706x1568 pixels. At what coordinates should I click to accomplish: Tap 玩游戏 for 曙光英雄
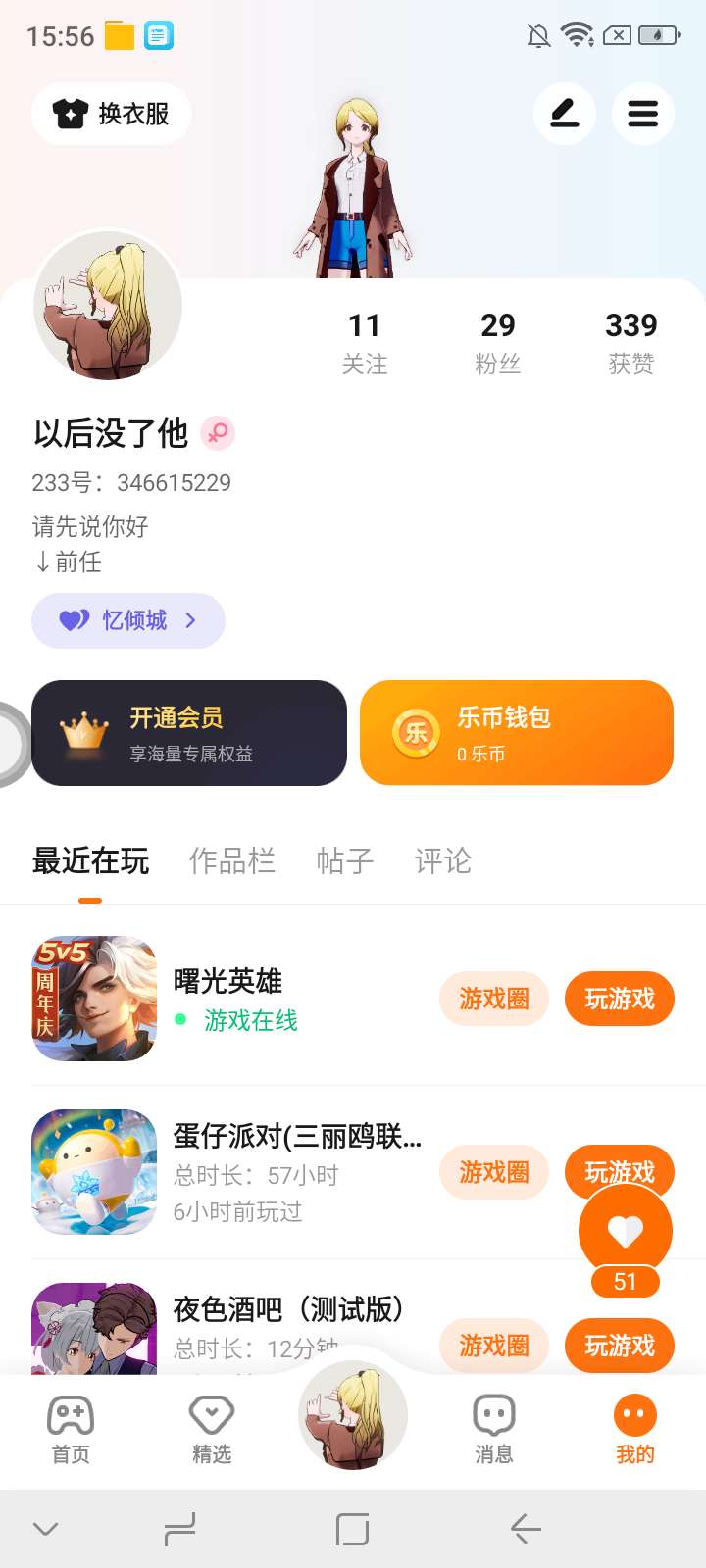(620, 999)
